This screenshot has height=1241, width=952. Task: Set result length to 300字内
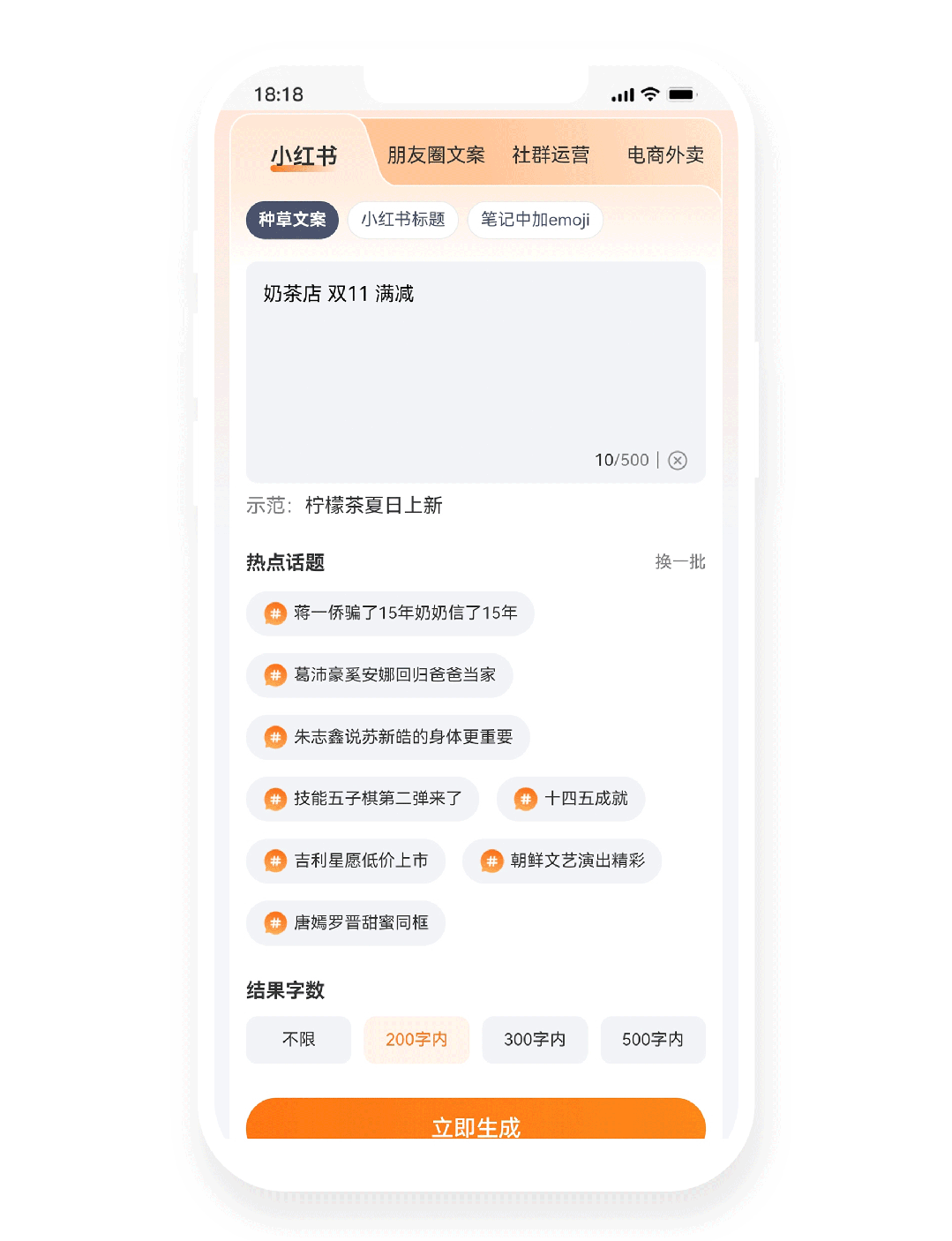535,1040
